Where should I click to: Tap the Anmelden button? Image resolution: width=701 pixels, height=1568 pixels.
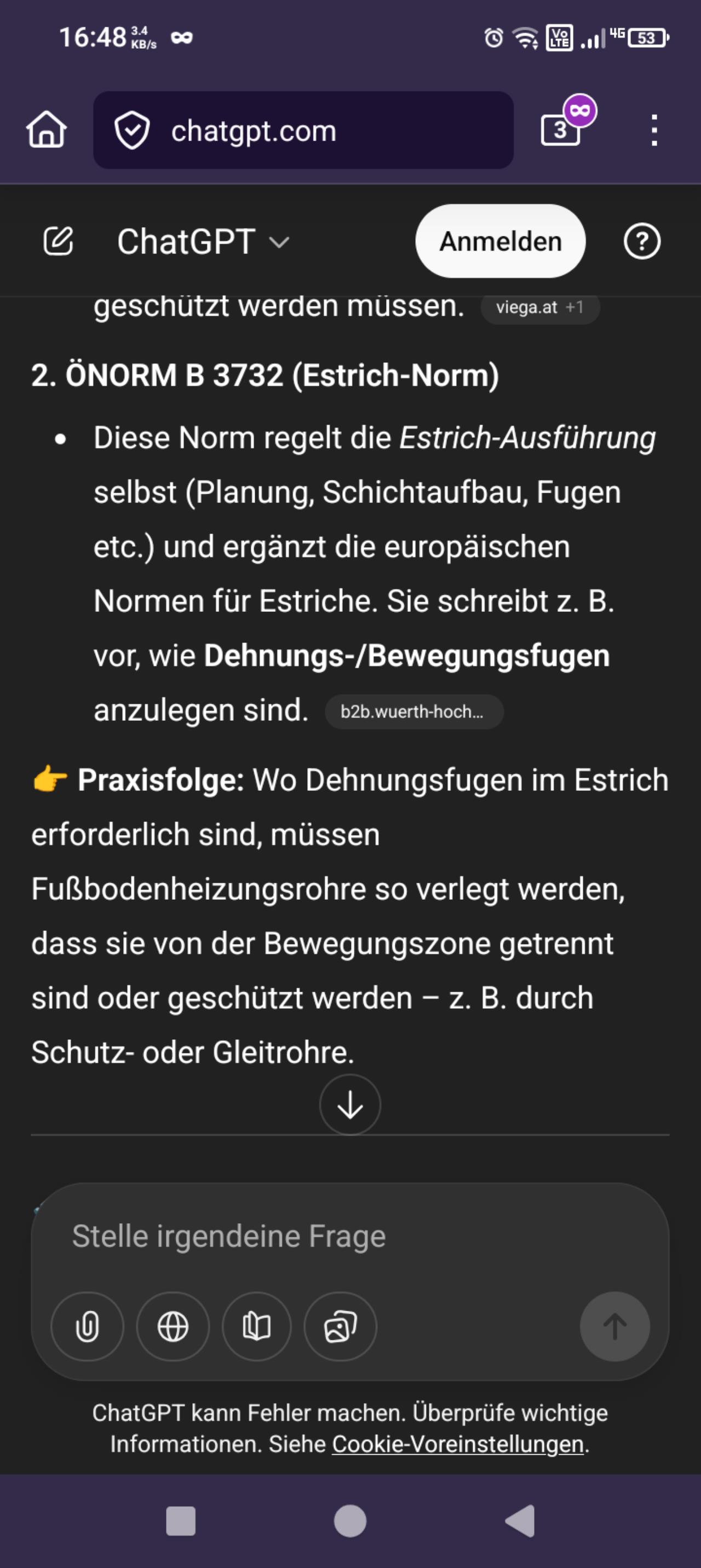[500, 241]
